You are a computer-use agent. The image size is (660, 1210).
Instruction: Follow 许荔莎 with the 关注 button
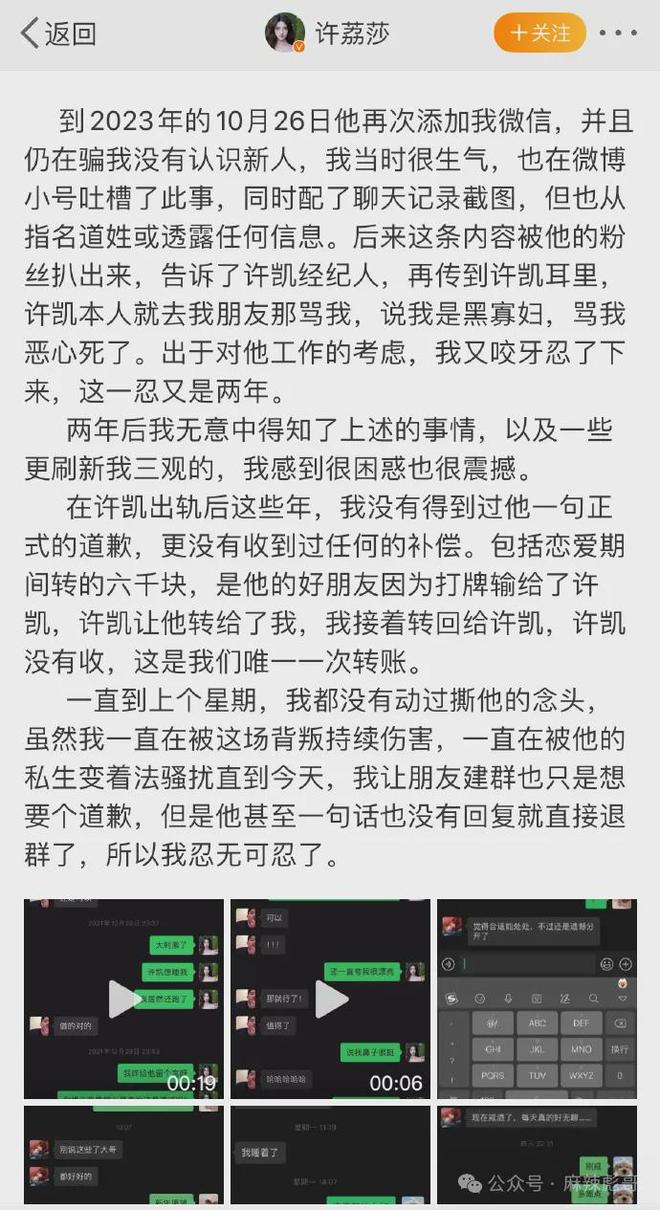click(x=540, y=33)
